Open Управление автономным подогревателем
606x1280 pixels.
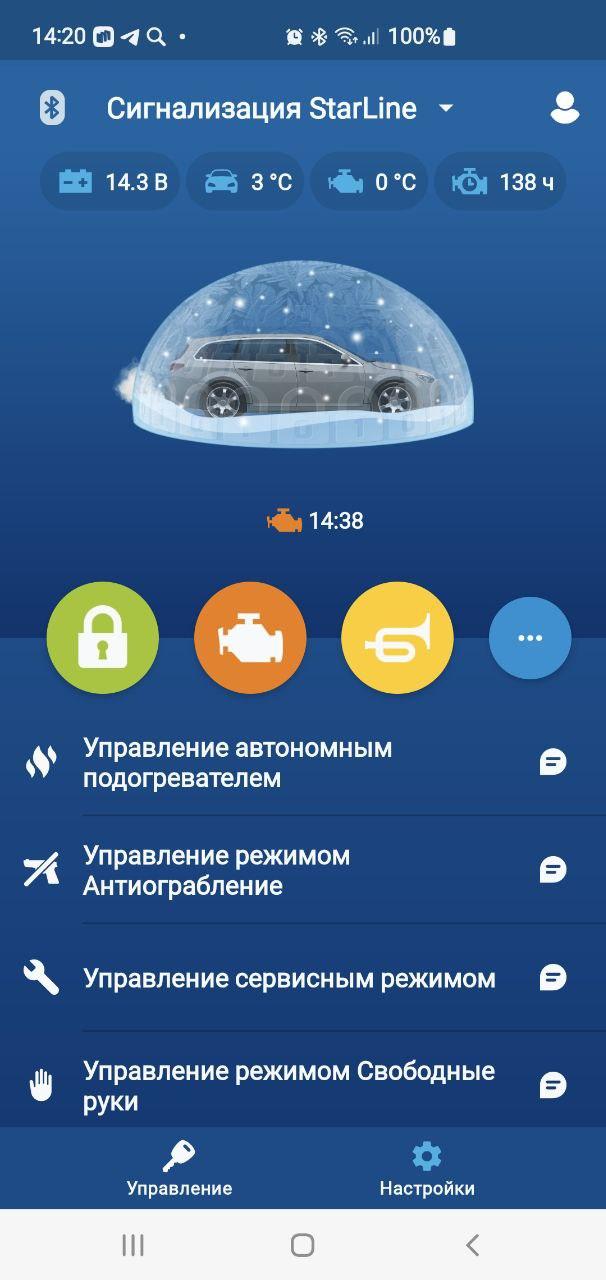pyautogui.click(x=238, y=763)
